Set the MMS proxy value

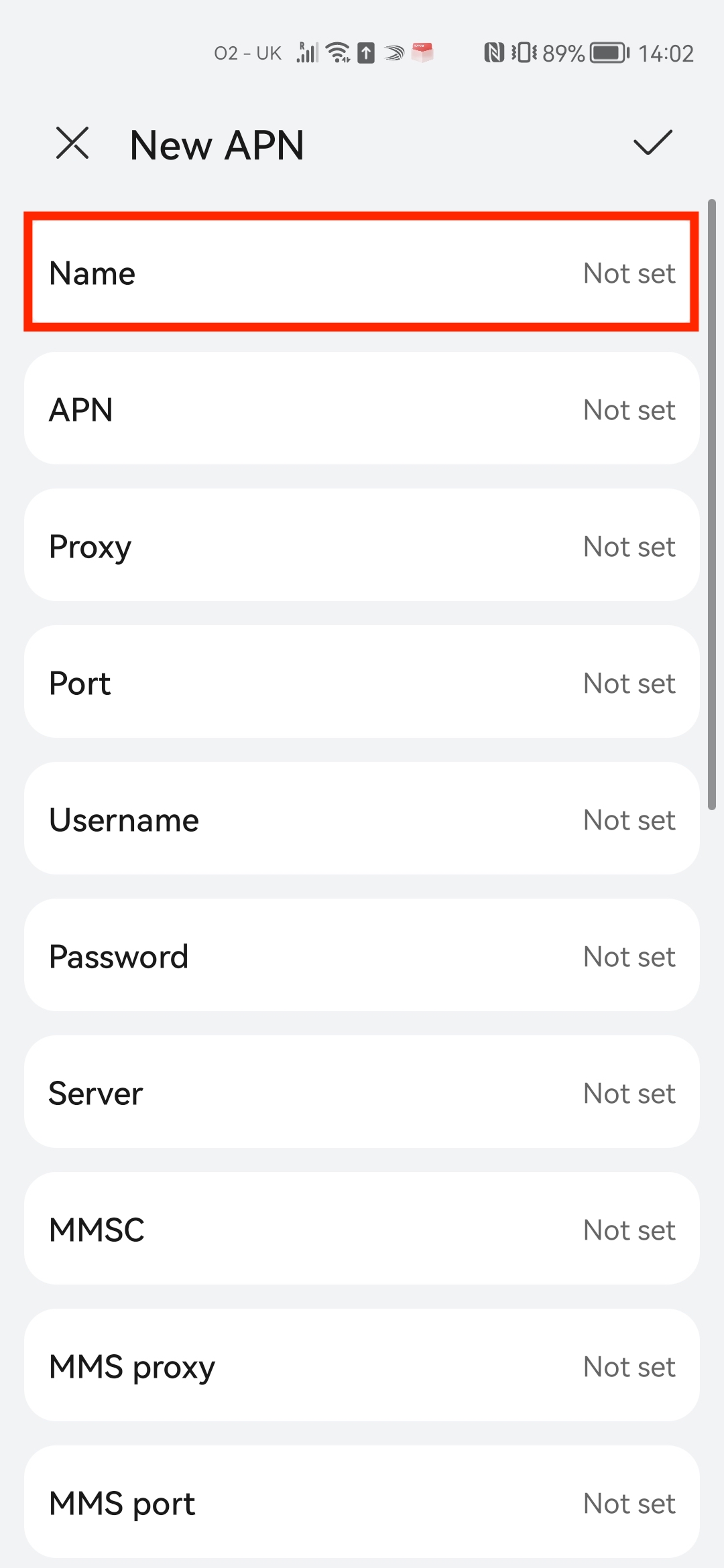pyautogui.click(x=361, y=1366)
